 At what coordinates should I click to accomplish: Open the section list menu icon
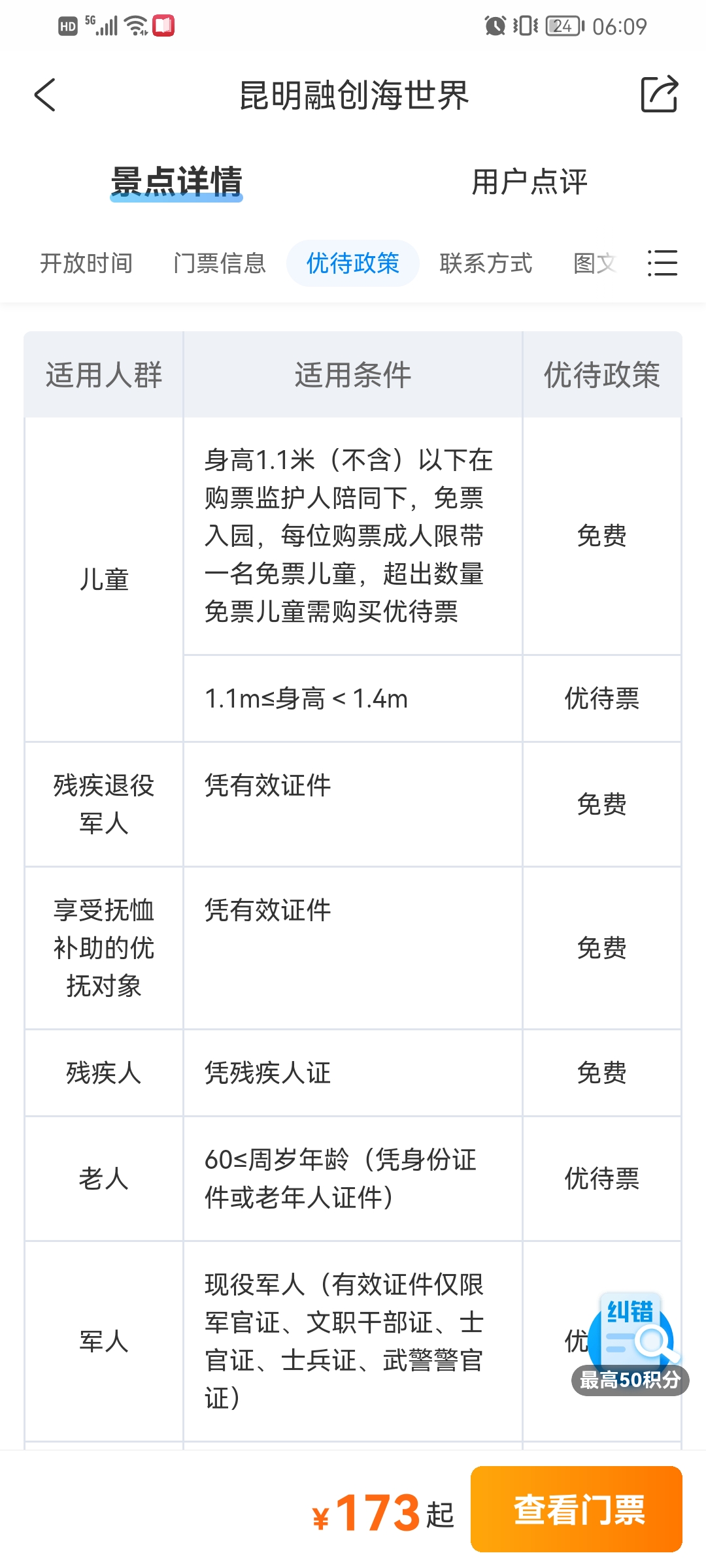point(662,263)
